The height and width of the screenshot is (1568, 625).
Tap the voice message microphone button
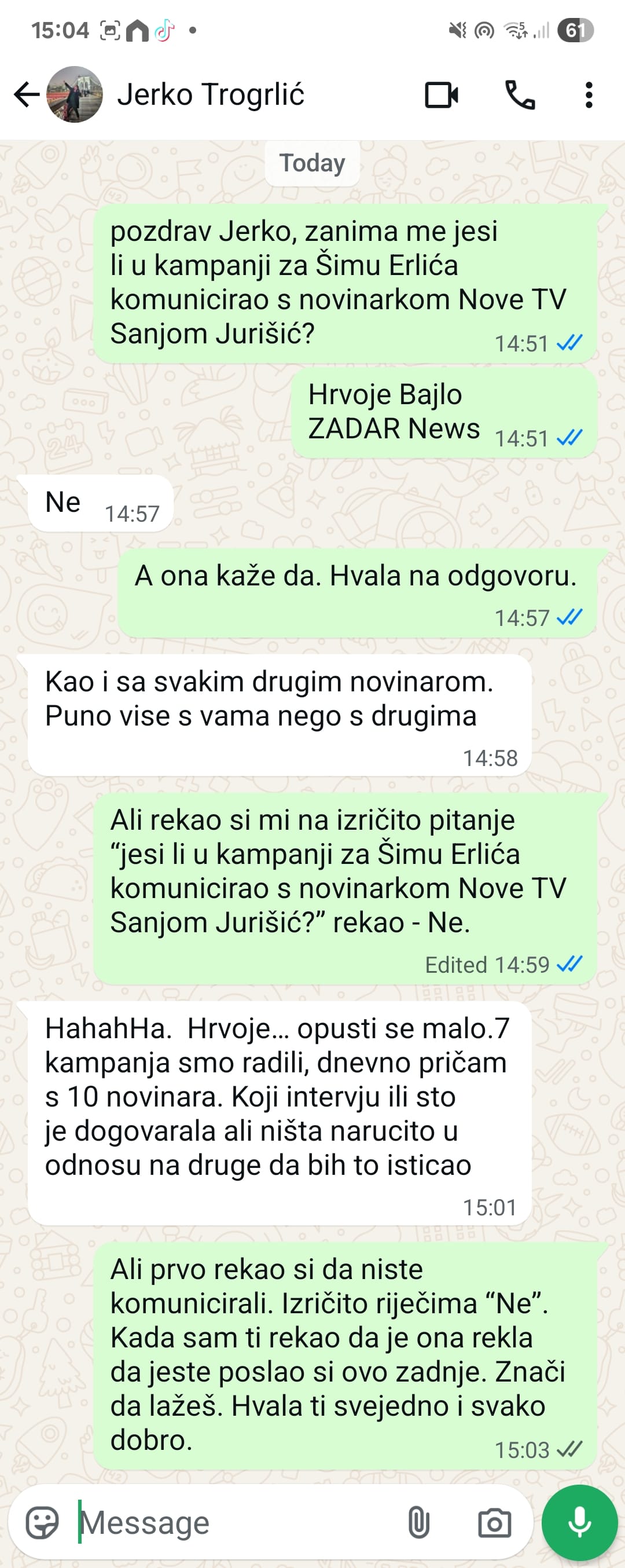579,1523
